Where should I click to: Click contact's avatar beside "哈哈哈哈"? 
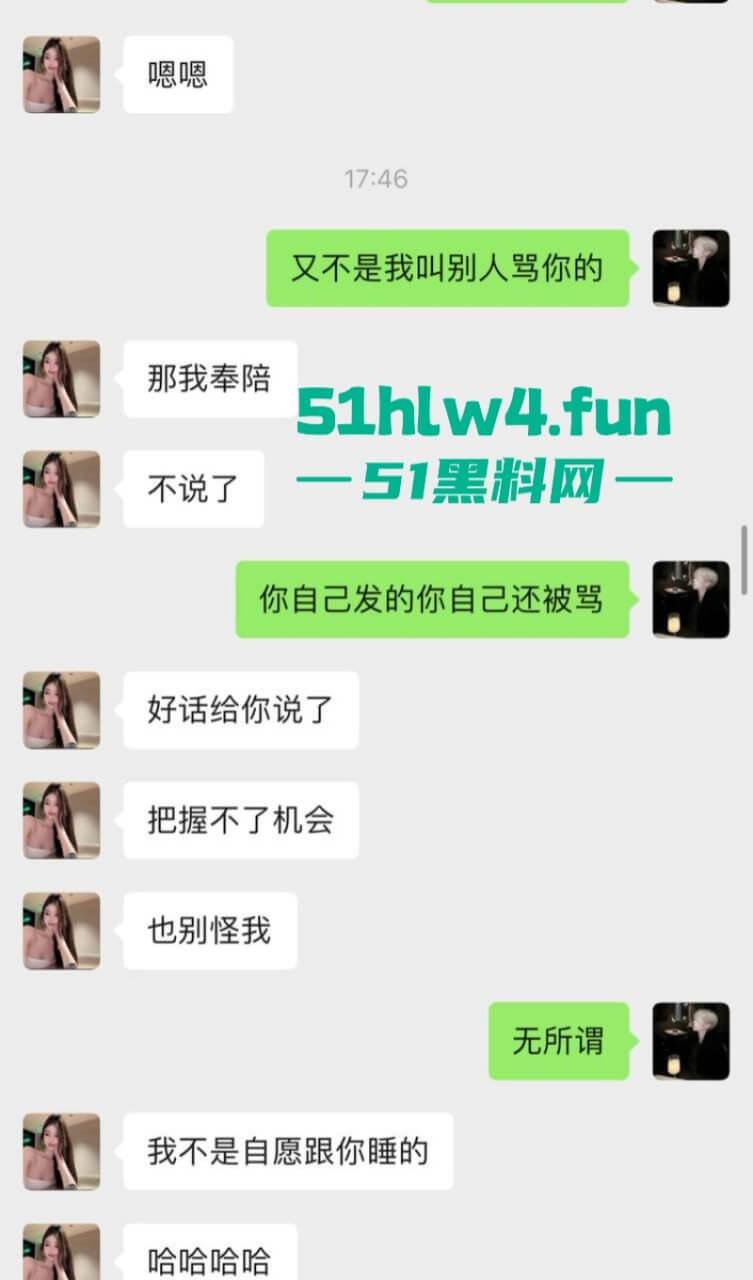point(60,1255)
